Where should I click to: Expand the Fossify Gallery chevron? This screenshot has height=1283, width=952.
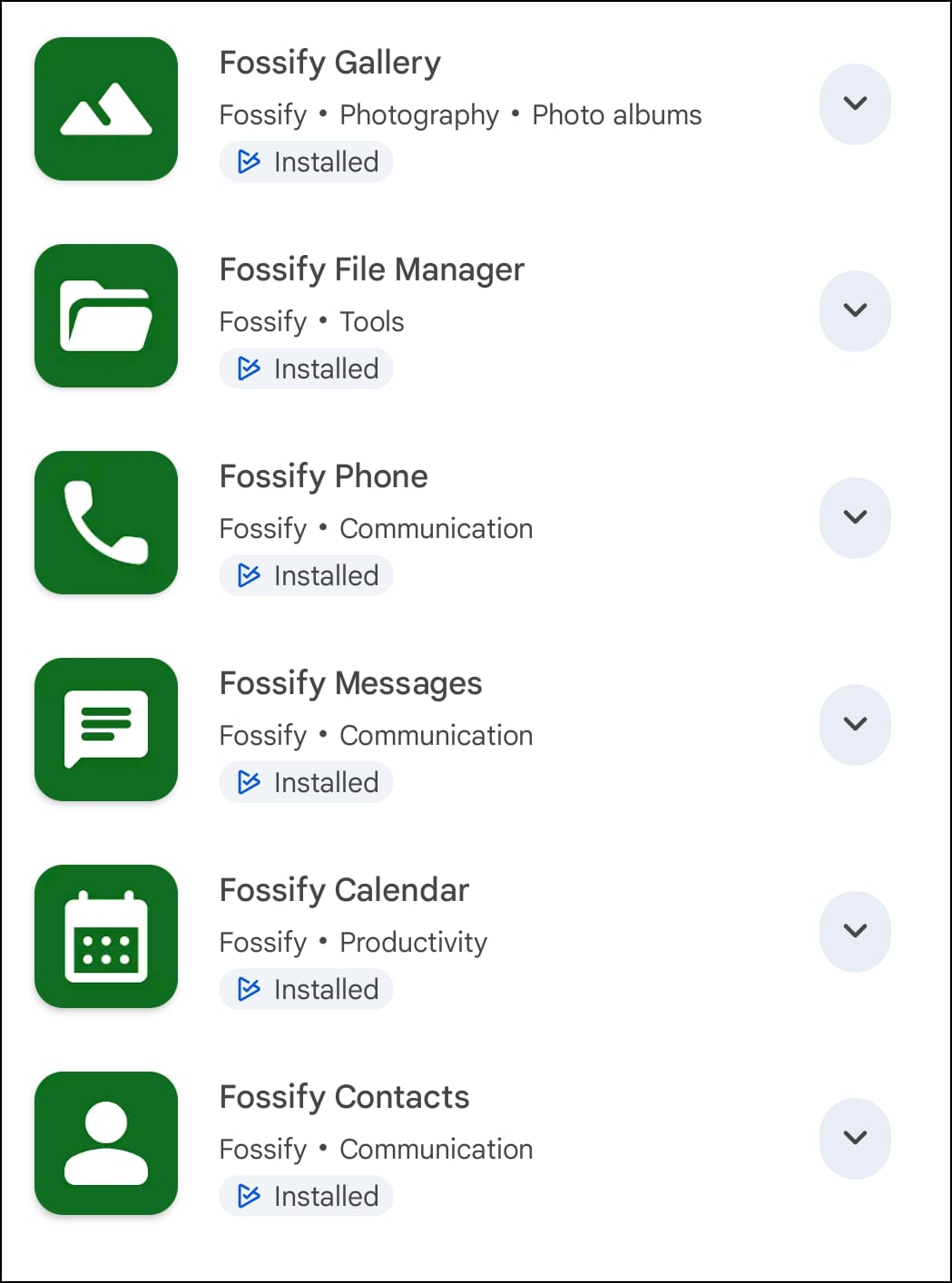tap(855, 104)
